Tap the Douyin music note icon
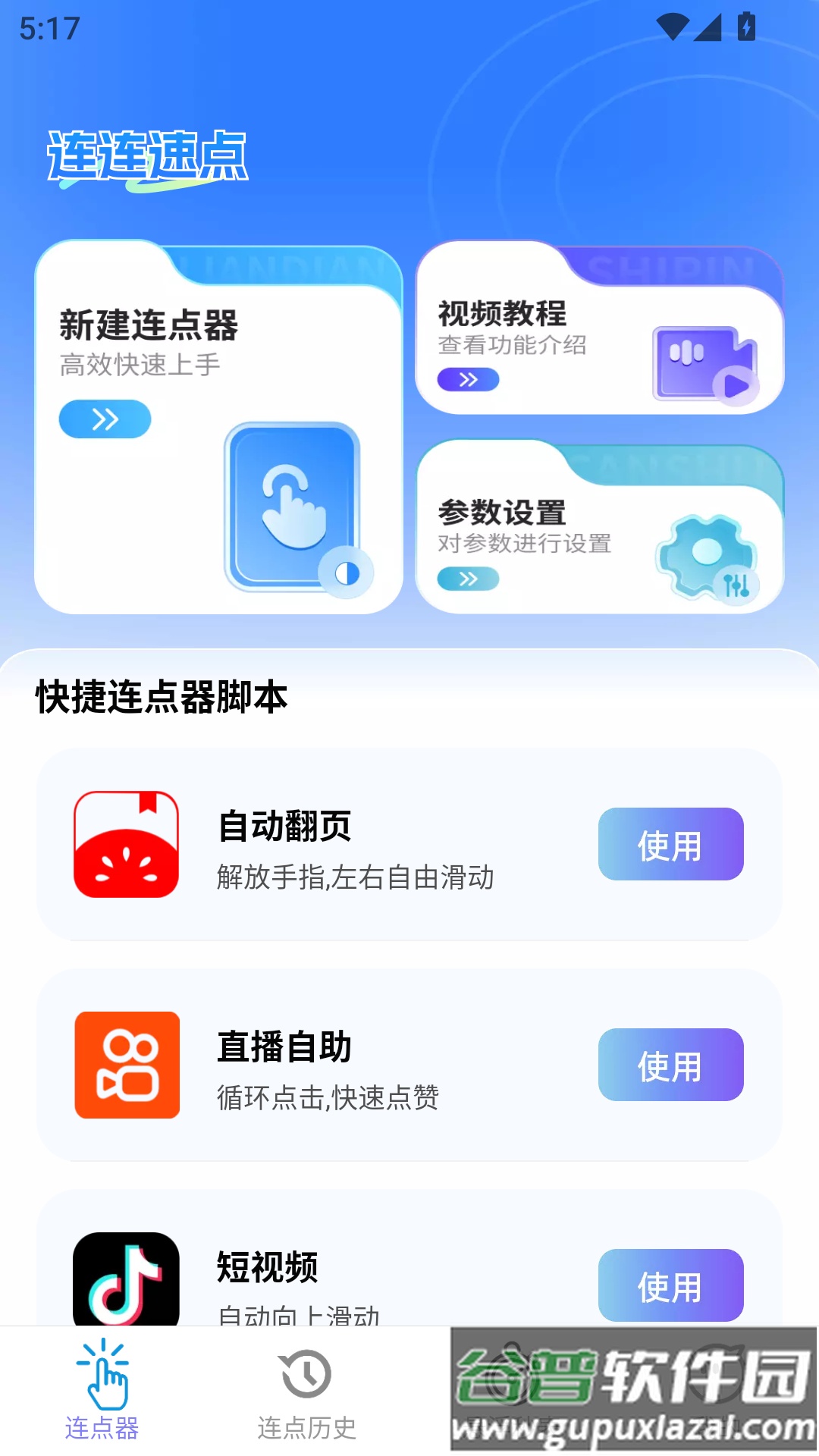The height and width of the screenshot is (1456, 819). 125,1282
